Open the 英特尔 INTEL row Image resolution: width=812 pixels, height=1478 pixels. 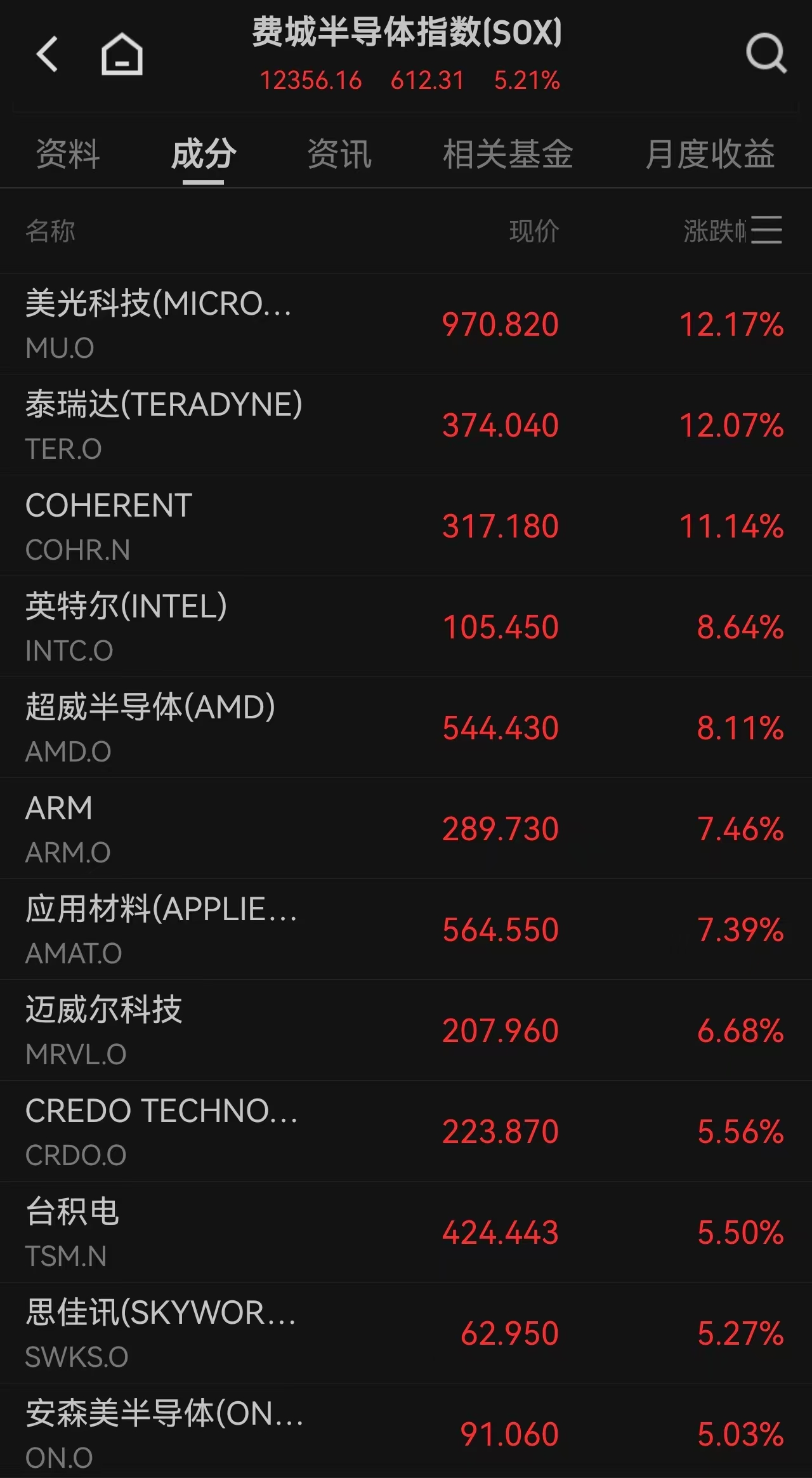406,627
